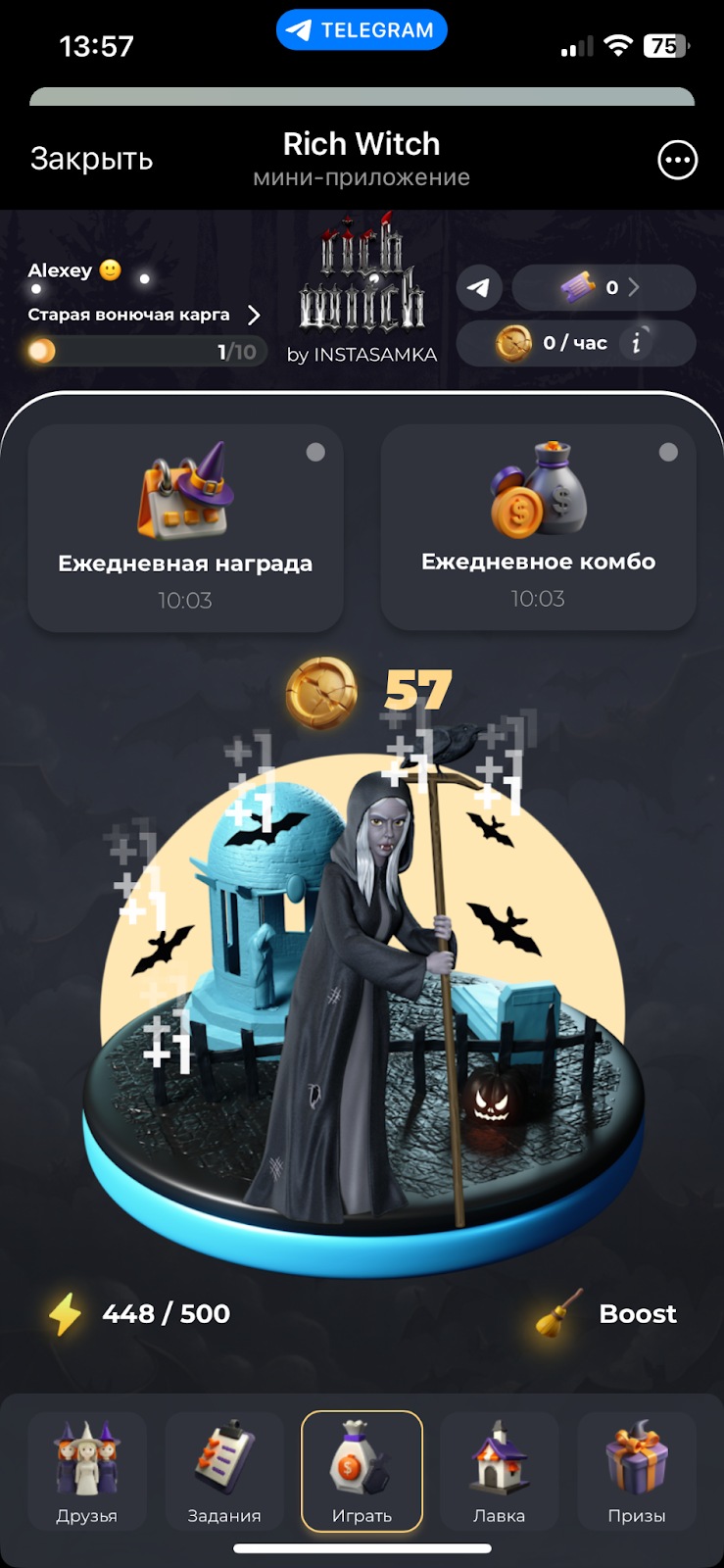The width and height of the screenshot is (724, 1568).
Task: Open the Старая вонючая карга level details
Action: (145, 315)
